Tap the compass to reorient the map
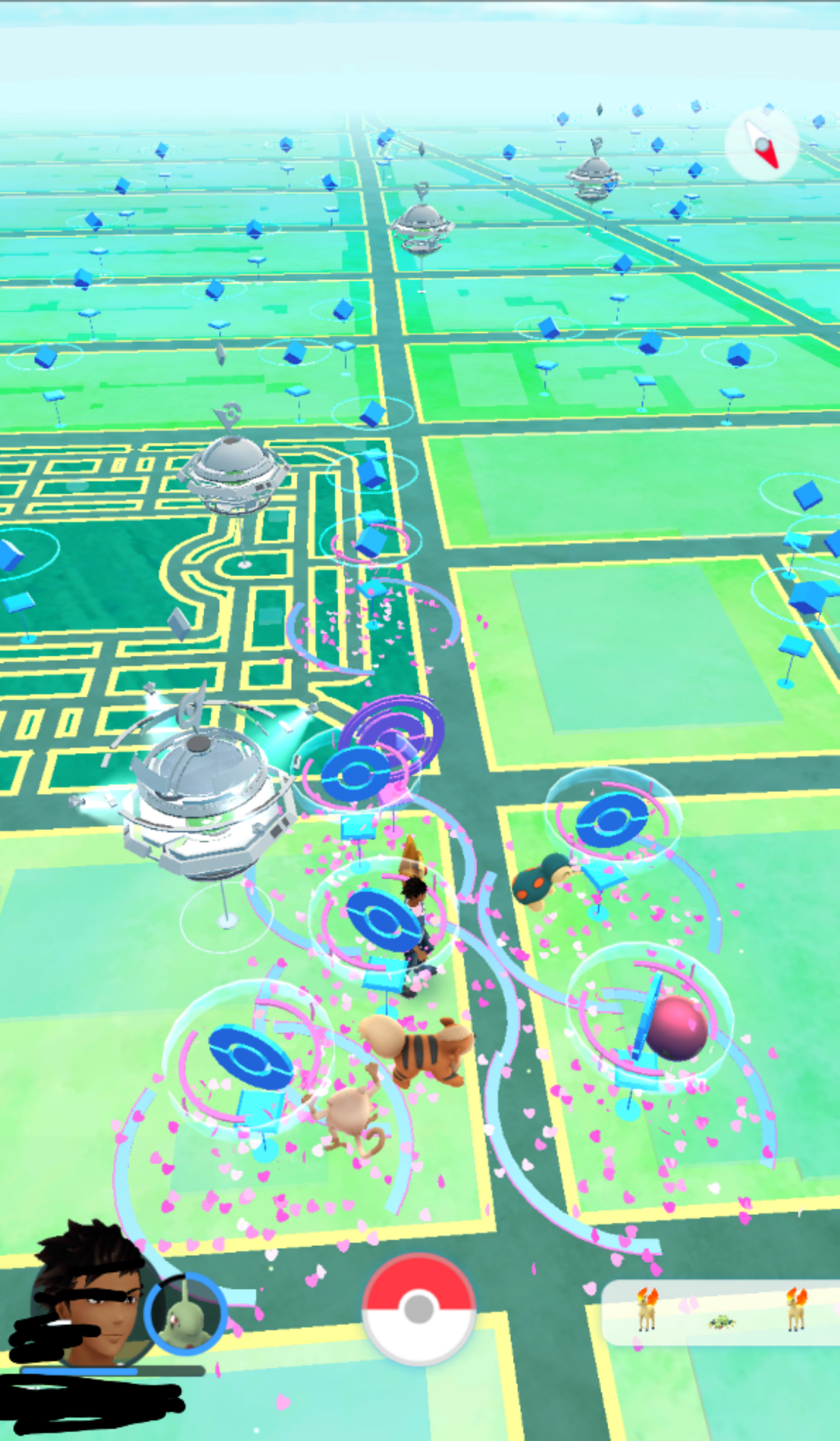 click(x=762, y=144)
